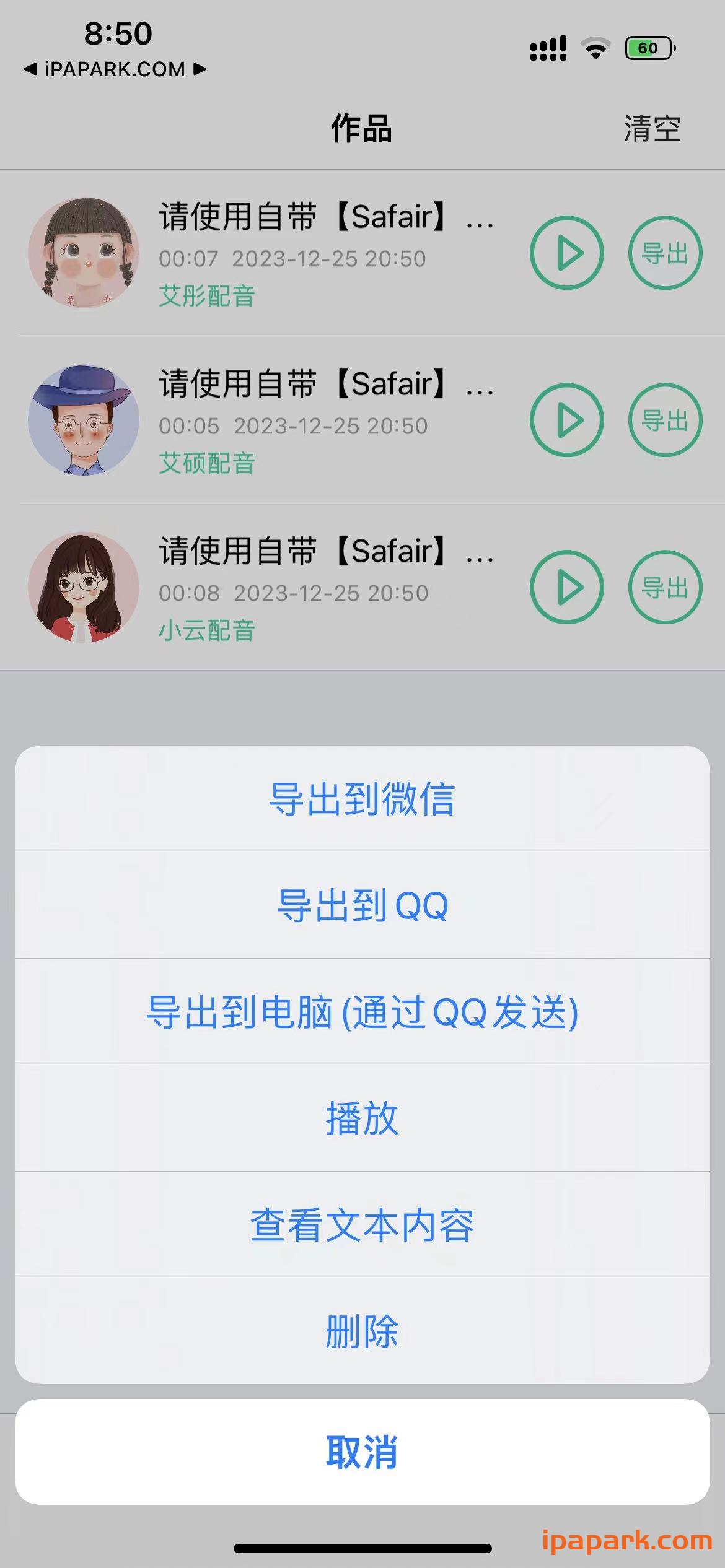This screenshot has height=1568, width=725.
Task: Tap the Wi-Fi status icon
Action: [596, 46]
